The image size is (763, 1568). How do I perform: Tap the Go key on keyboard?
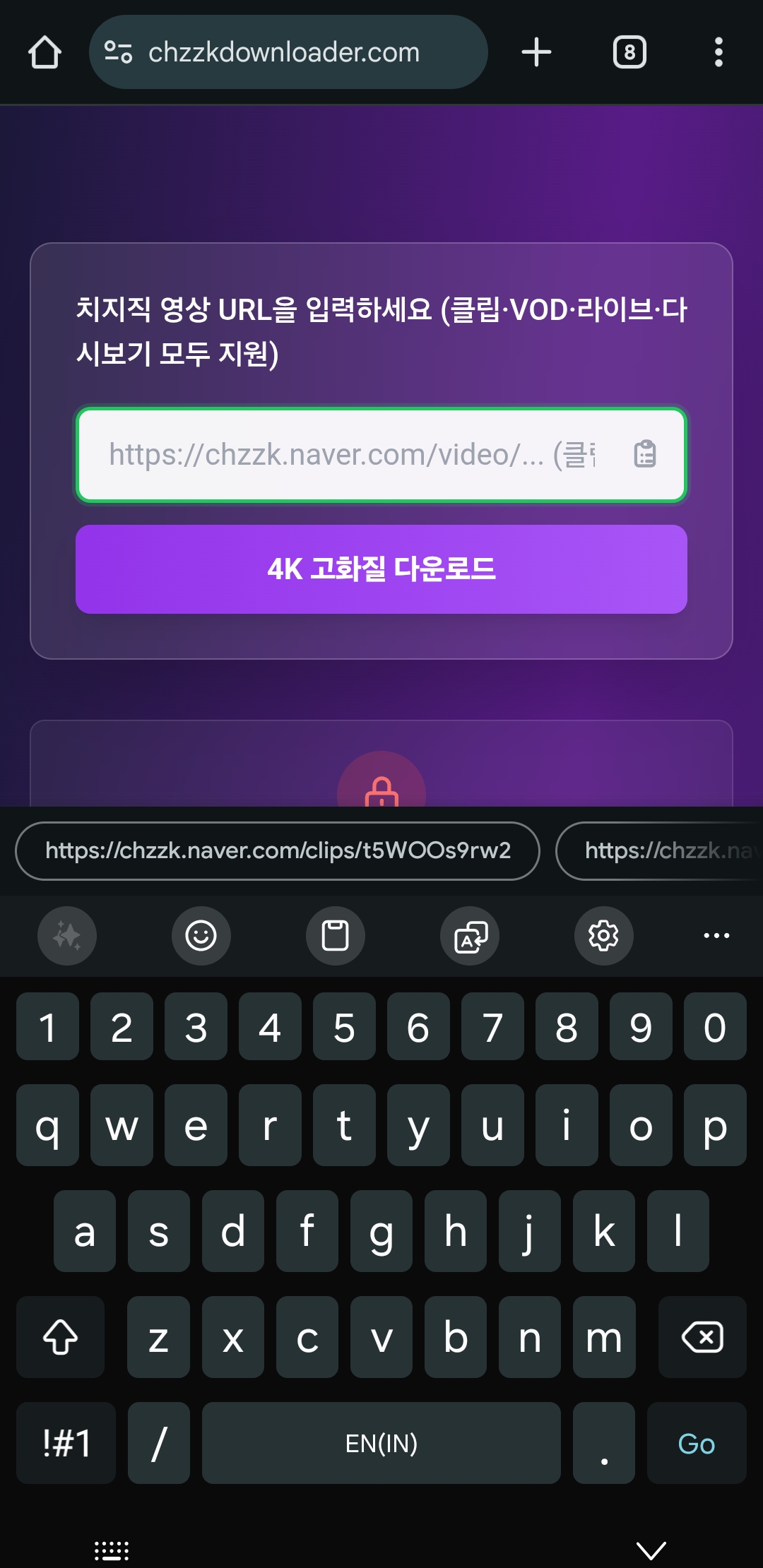697,1443
